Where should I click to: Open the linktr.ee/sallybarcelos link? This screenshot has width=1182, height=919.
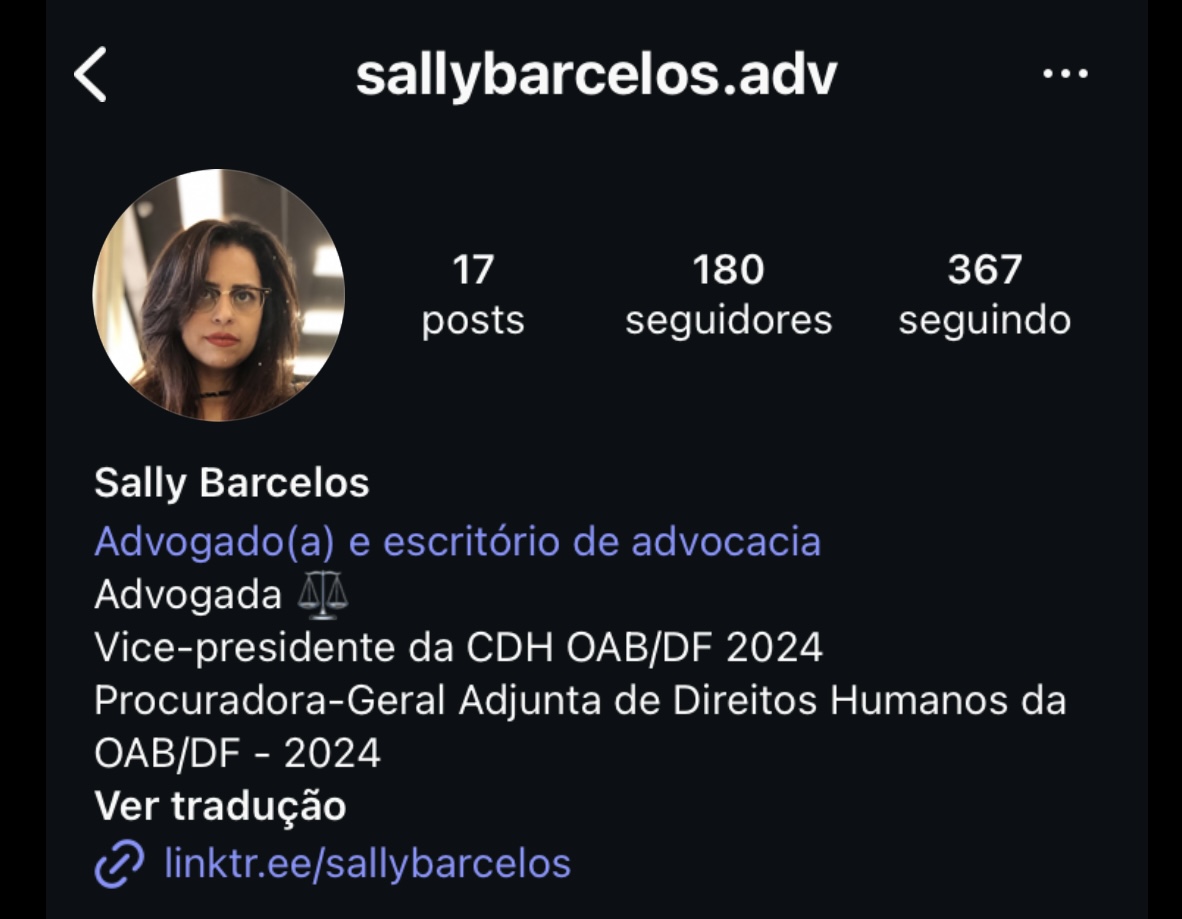coord(366,862)
